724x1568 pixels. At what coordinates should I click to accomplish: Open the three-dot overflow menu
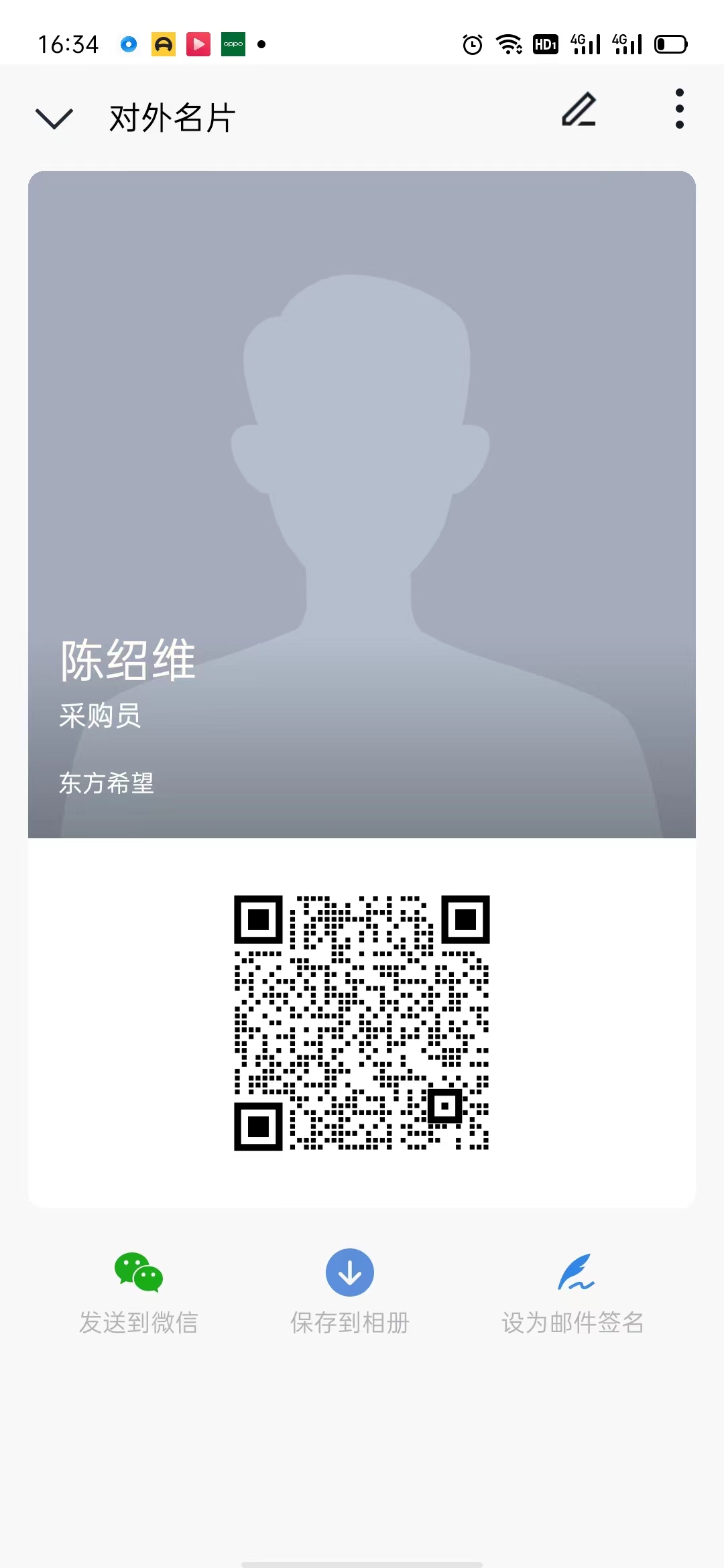pyautogui.click(x=679, y=109)
